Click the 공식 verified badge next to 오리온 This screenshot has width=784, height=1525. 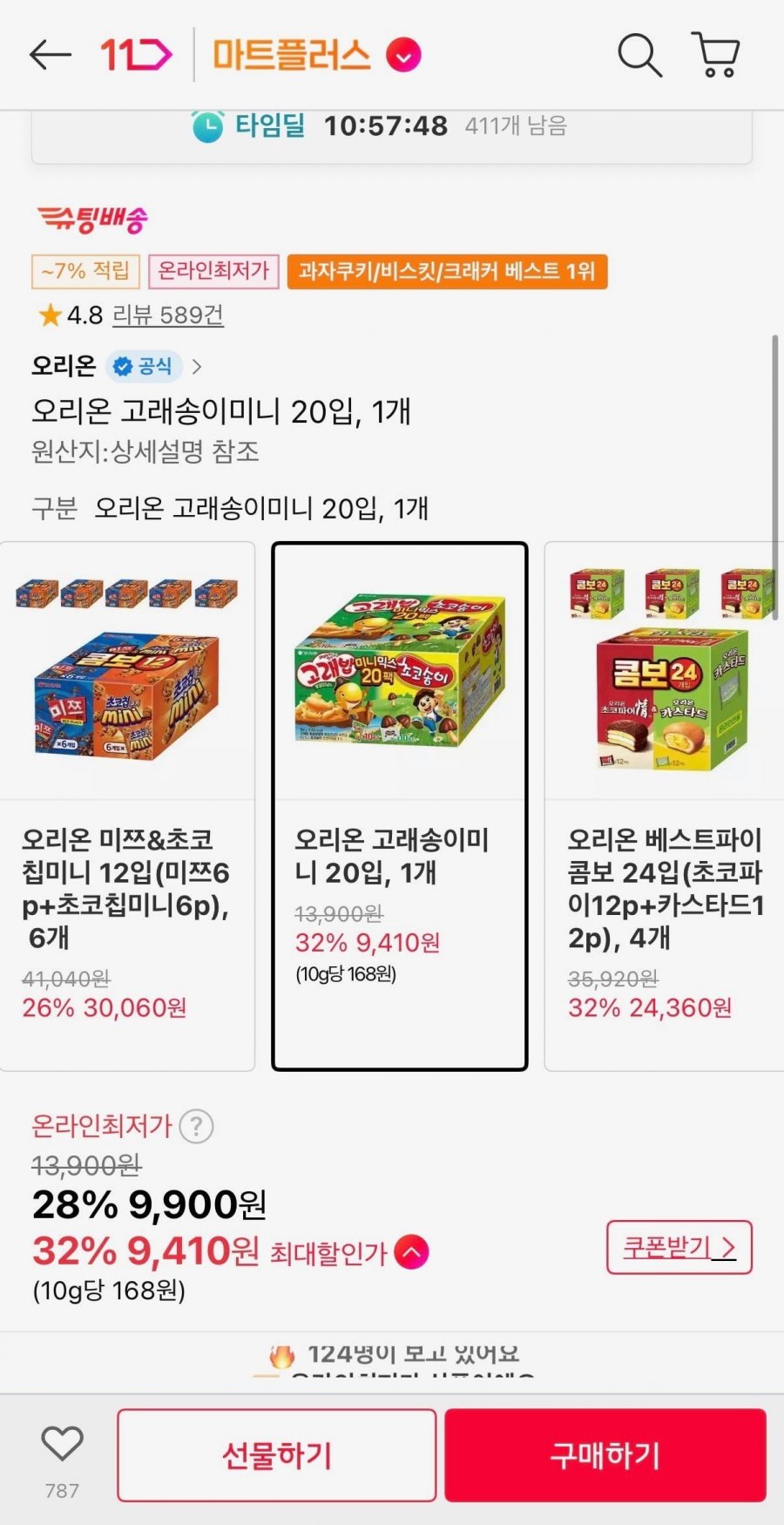145,367
